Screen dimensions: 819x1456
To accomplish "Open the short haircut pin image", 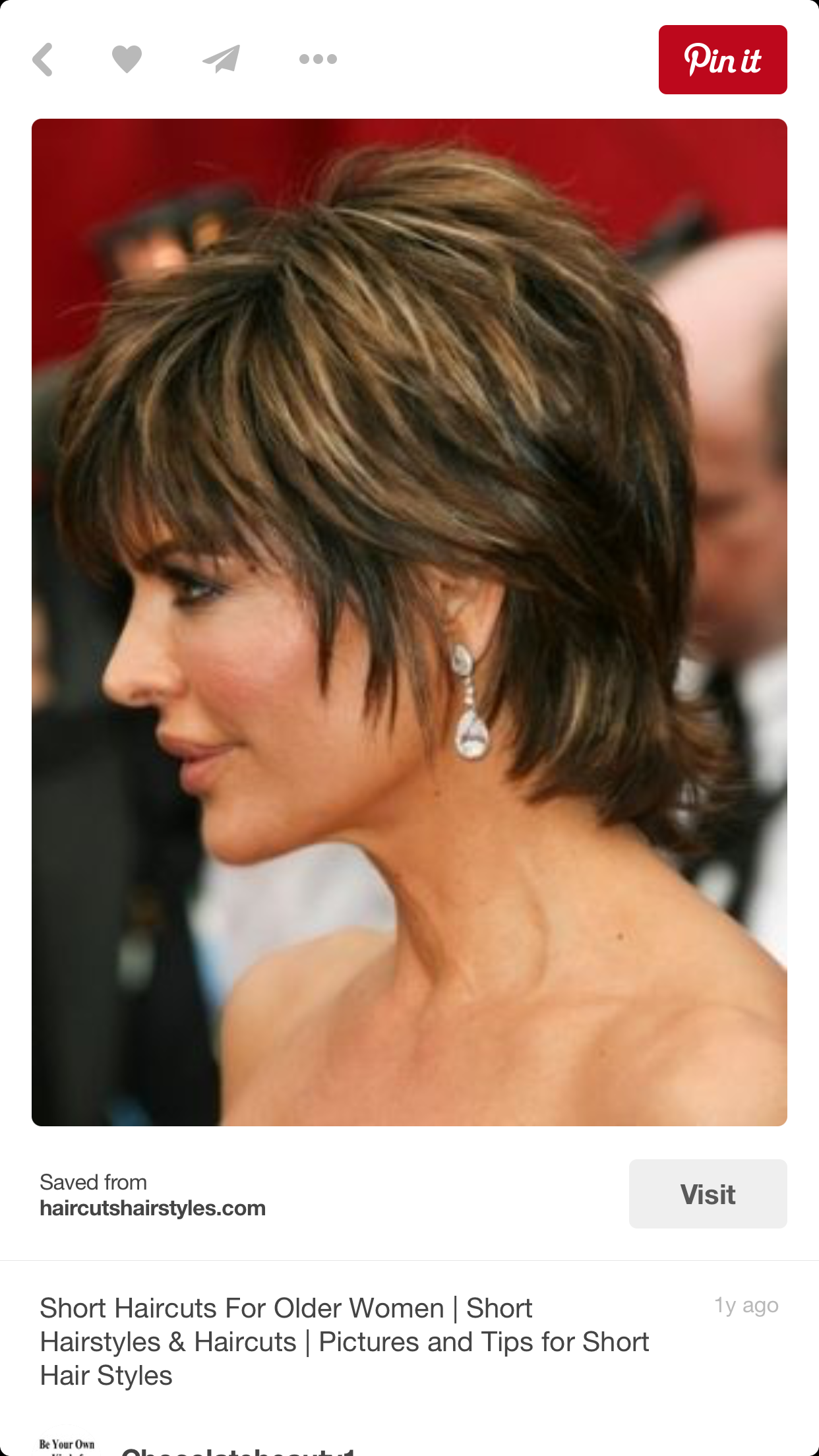I will pyautogui.click(x=409, y=622).
